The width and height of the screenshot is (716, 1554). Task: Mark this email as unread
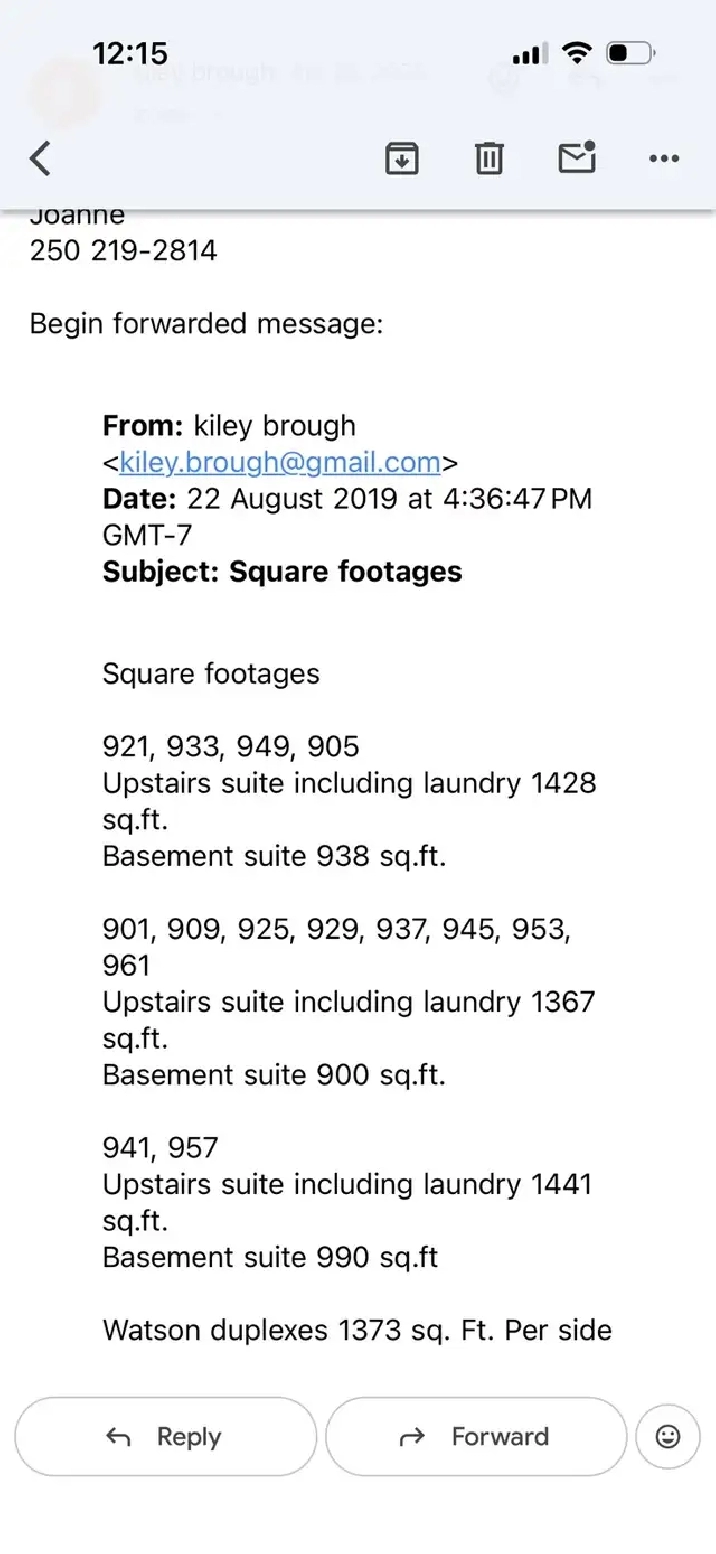[577, 158]
